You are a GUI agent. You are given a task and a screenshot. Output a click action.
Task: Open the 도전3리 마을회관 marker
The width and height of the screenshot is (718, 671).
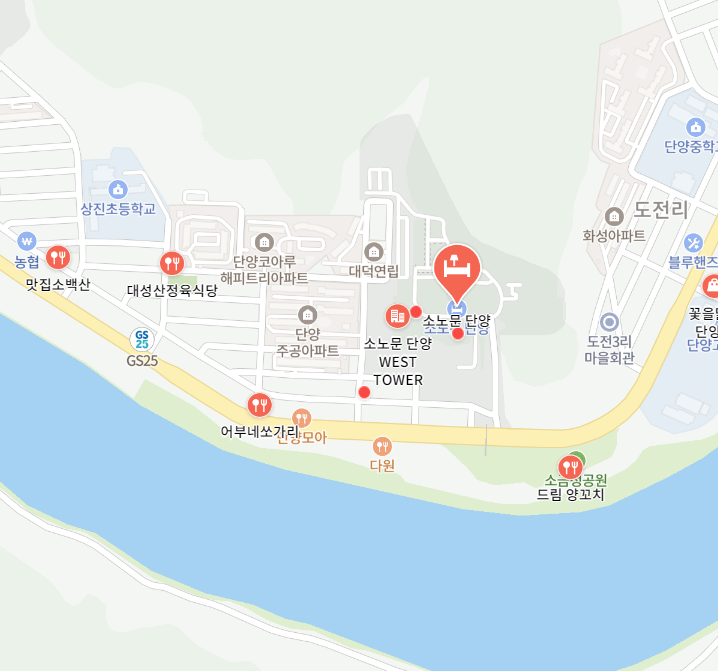pyautogui.click(x=610, y=321)
